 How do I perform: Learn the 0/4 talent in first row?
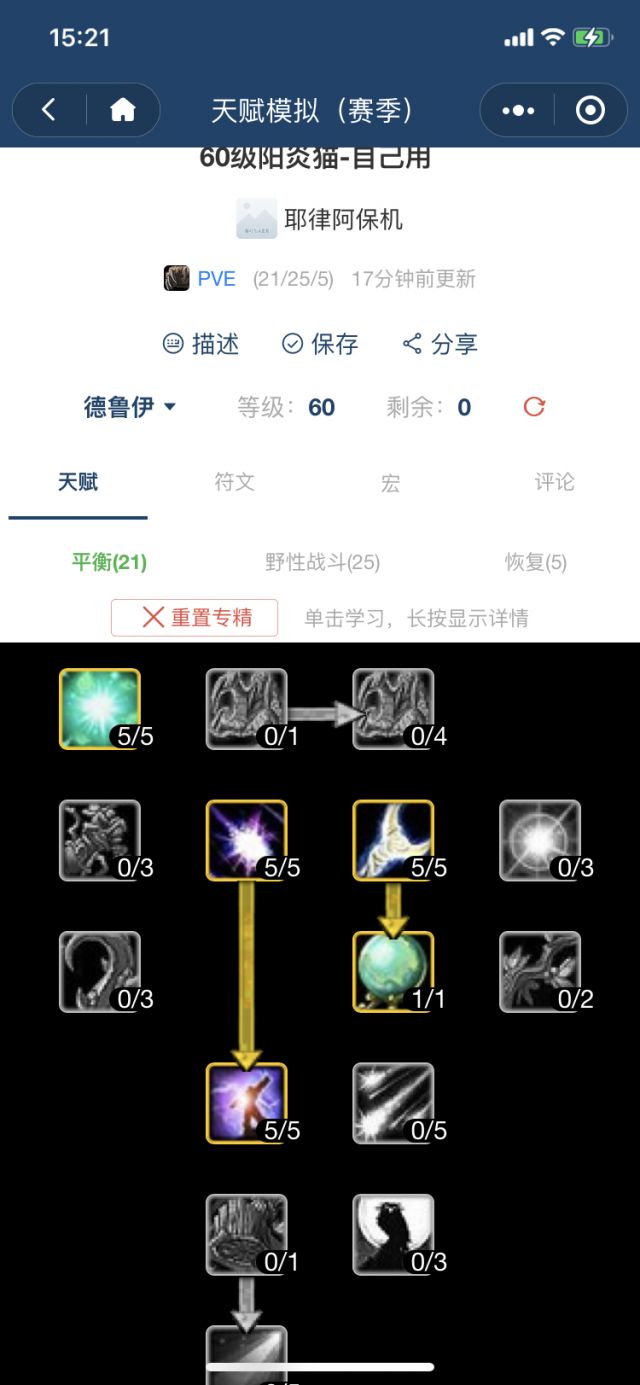point(393,708)
